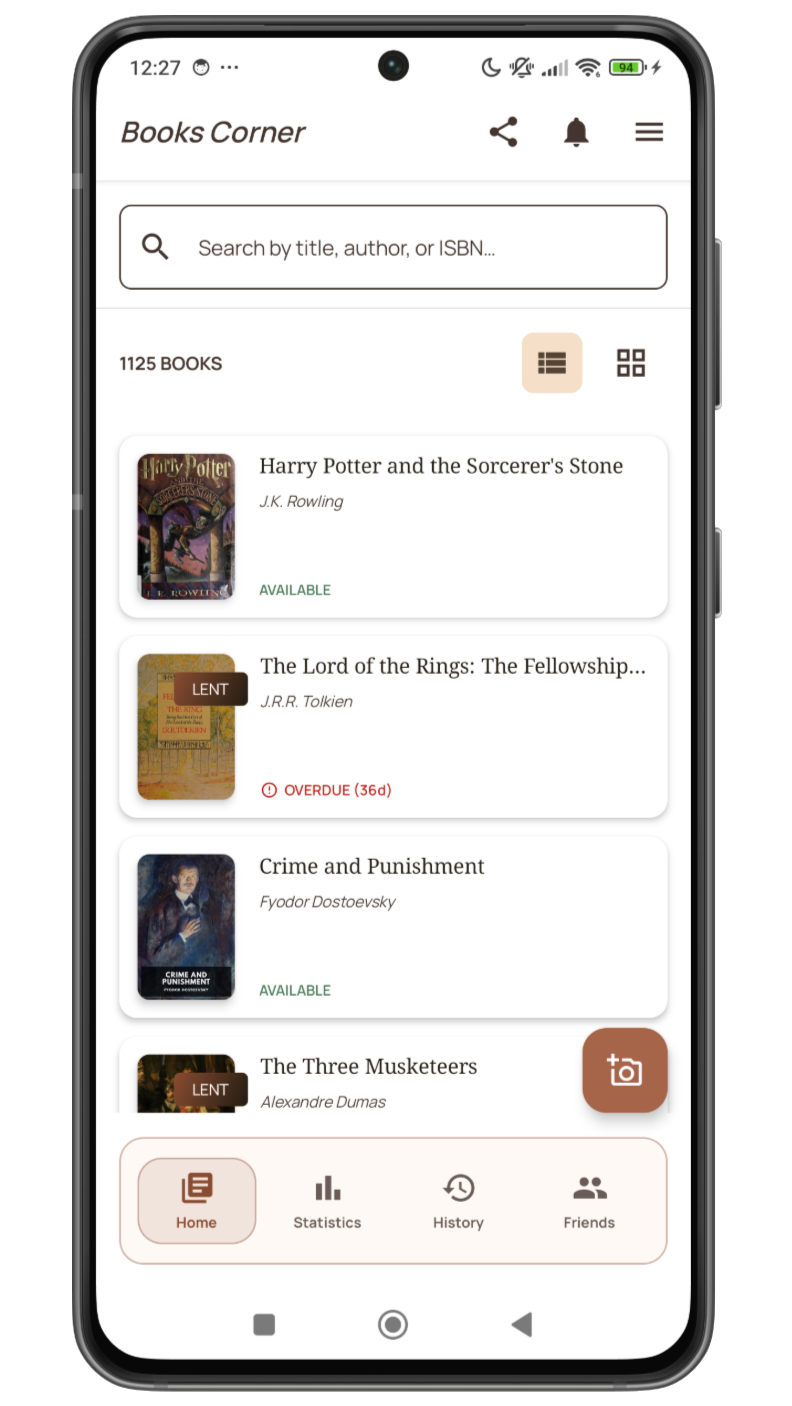
Task: Open the hamburger menu
Action: 649,132
